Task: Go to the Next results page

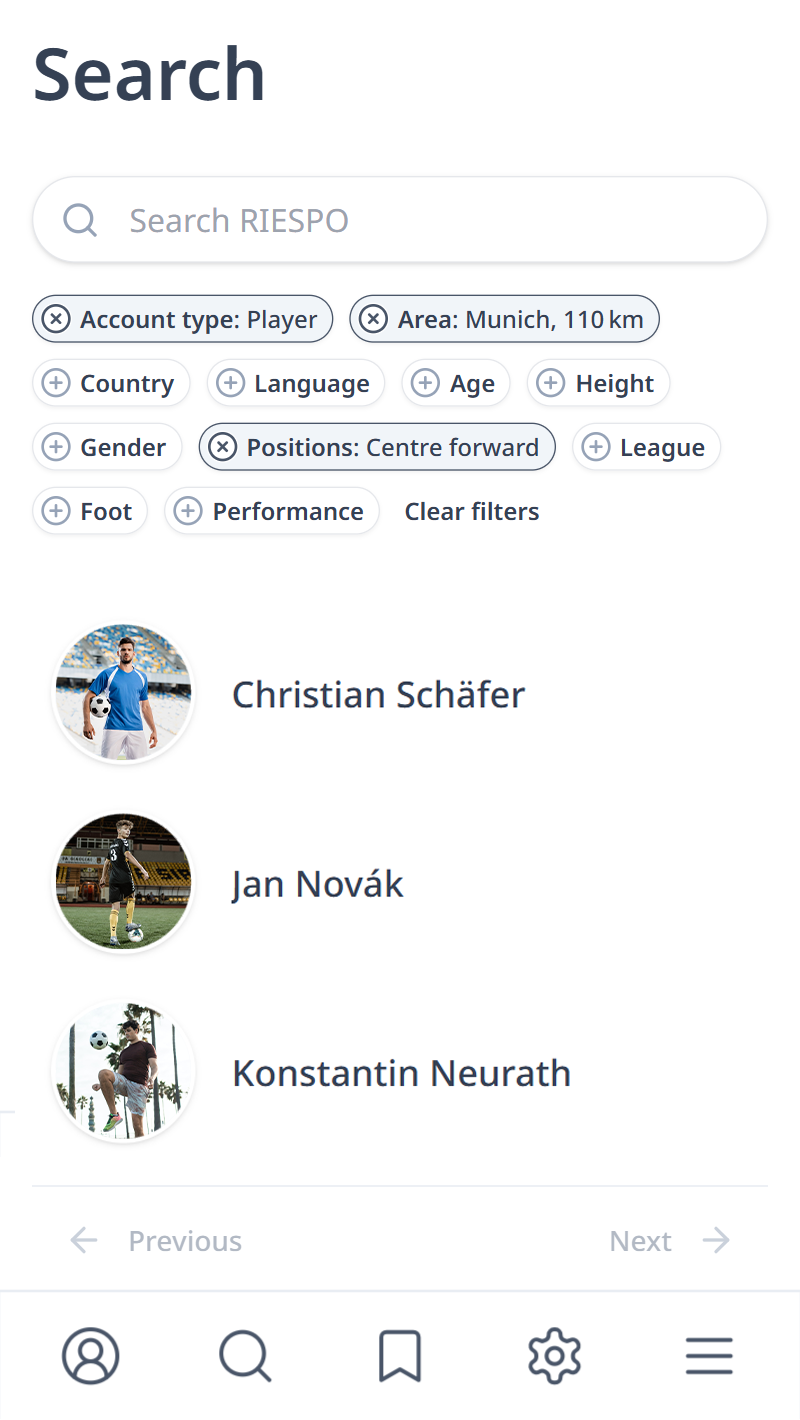Action: point(670,1241)
